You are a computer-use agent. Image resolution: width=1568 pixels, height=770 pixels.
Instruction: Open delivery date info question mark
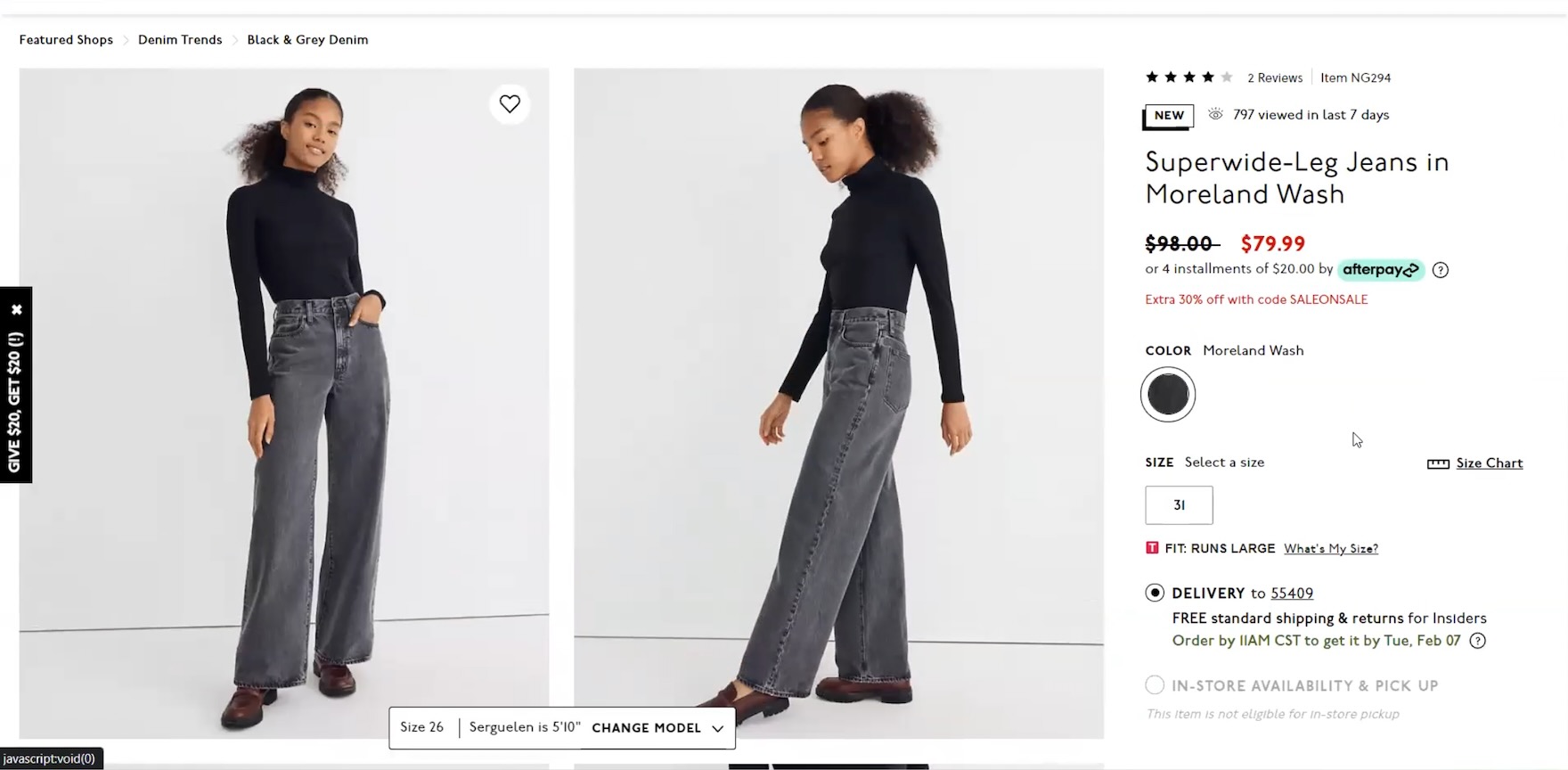pyautogui.click(x=1477, y=641)
